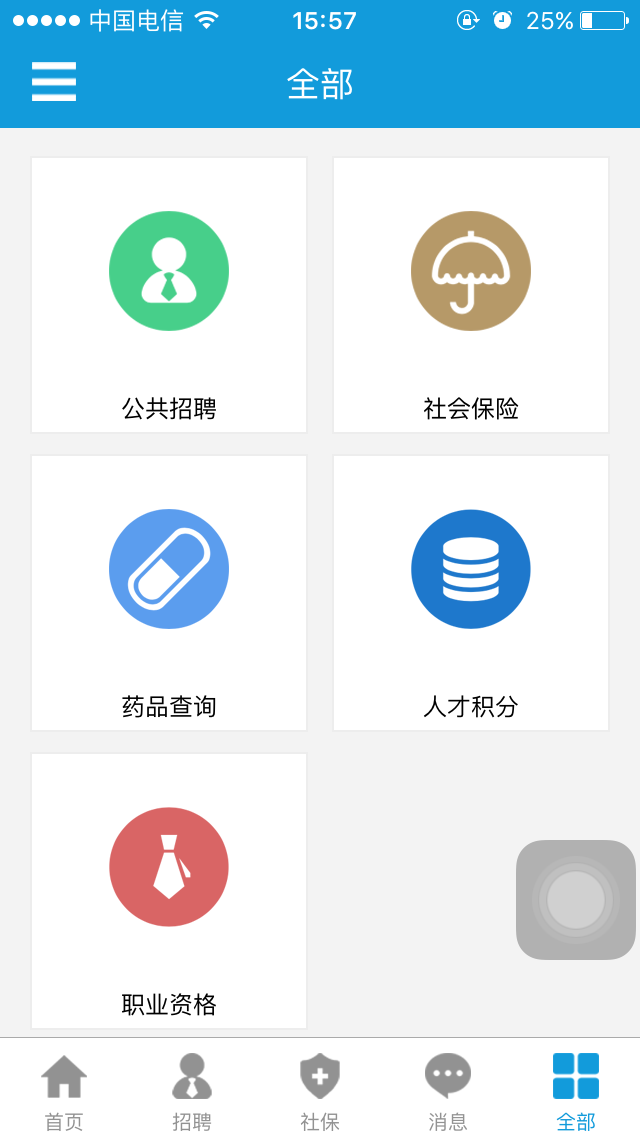
Task: Switch to the 招聘 tab
Action: click(x=192, y=1090)
